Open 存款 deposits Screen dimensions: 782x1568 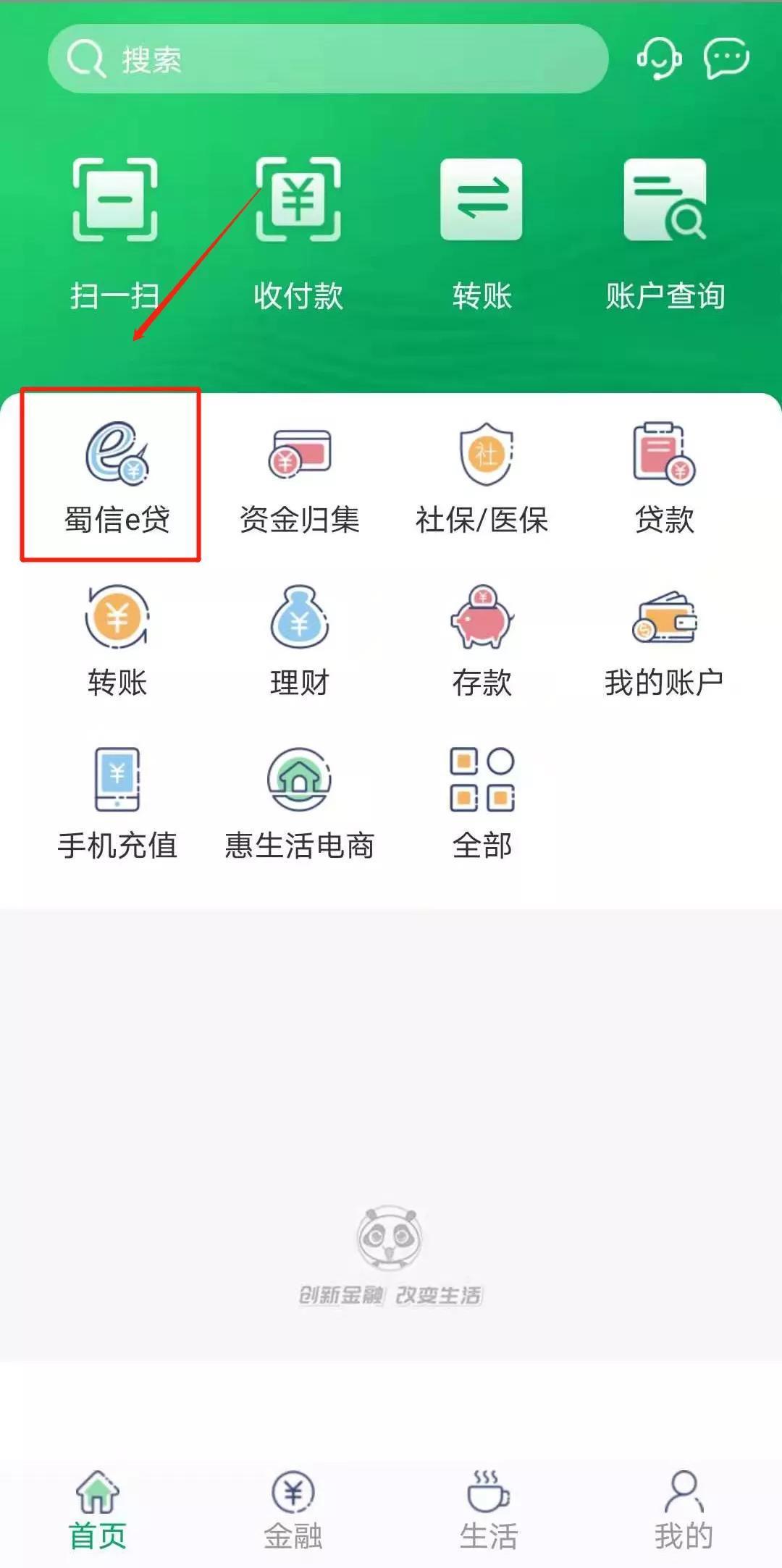click(x=482, y=641)
